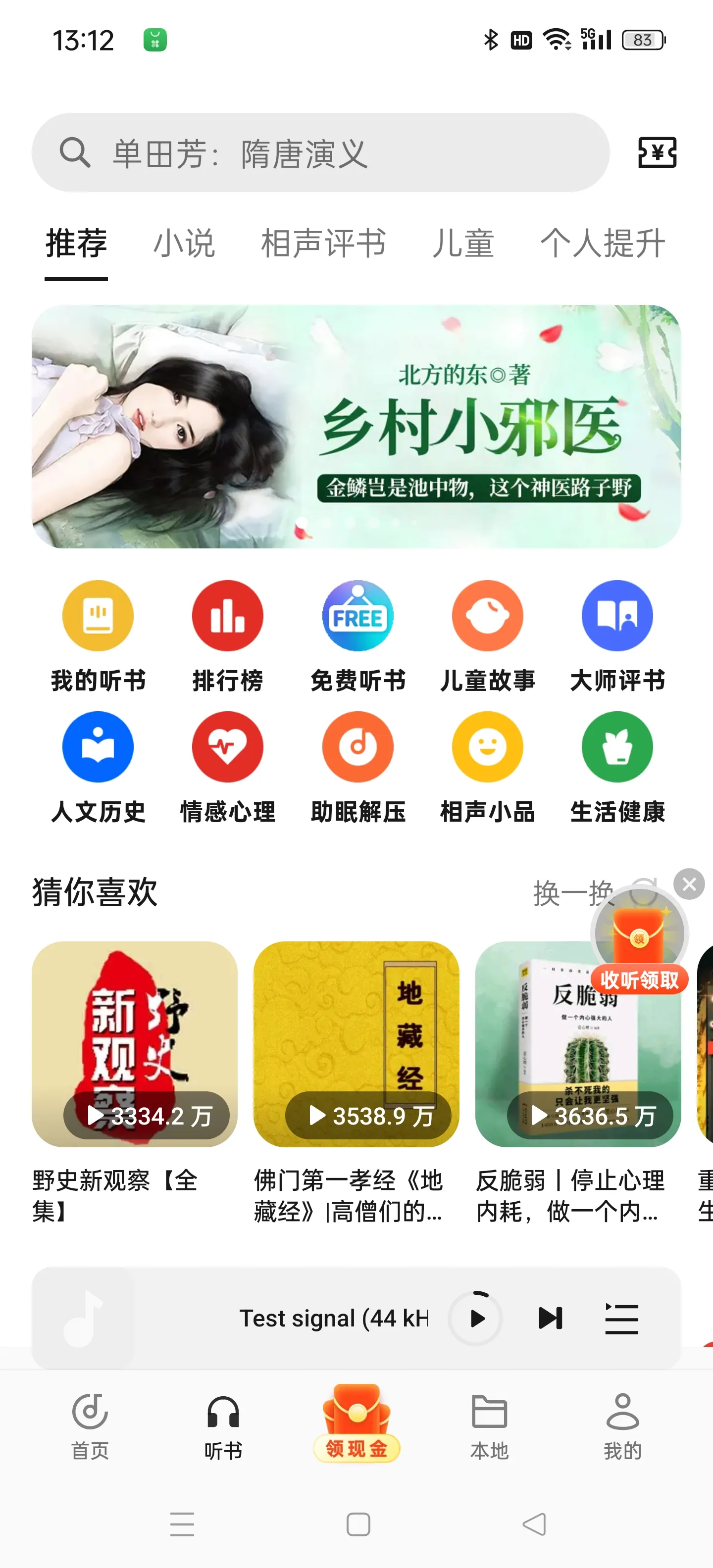The width and height of the screenshot is (713, 1568).
Task: Open 生活健康 category
Action: point(617,767)
